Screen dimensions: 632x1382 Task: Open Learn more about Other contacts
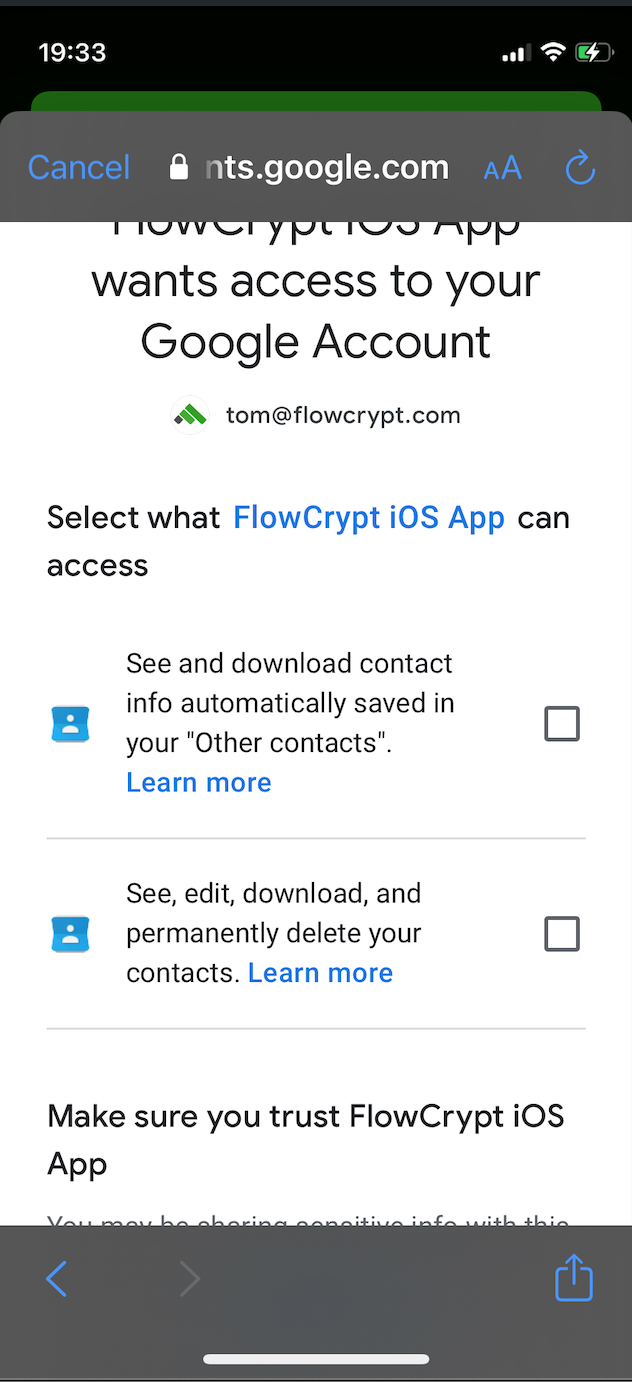(198, 782)
